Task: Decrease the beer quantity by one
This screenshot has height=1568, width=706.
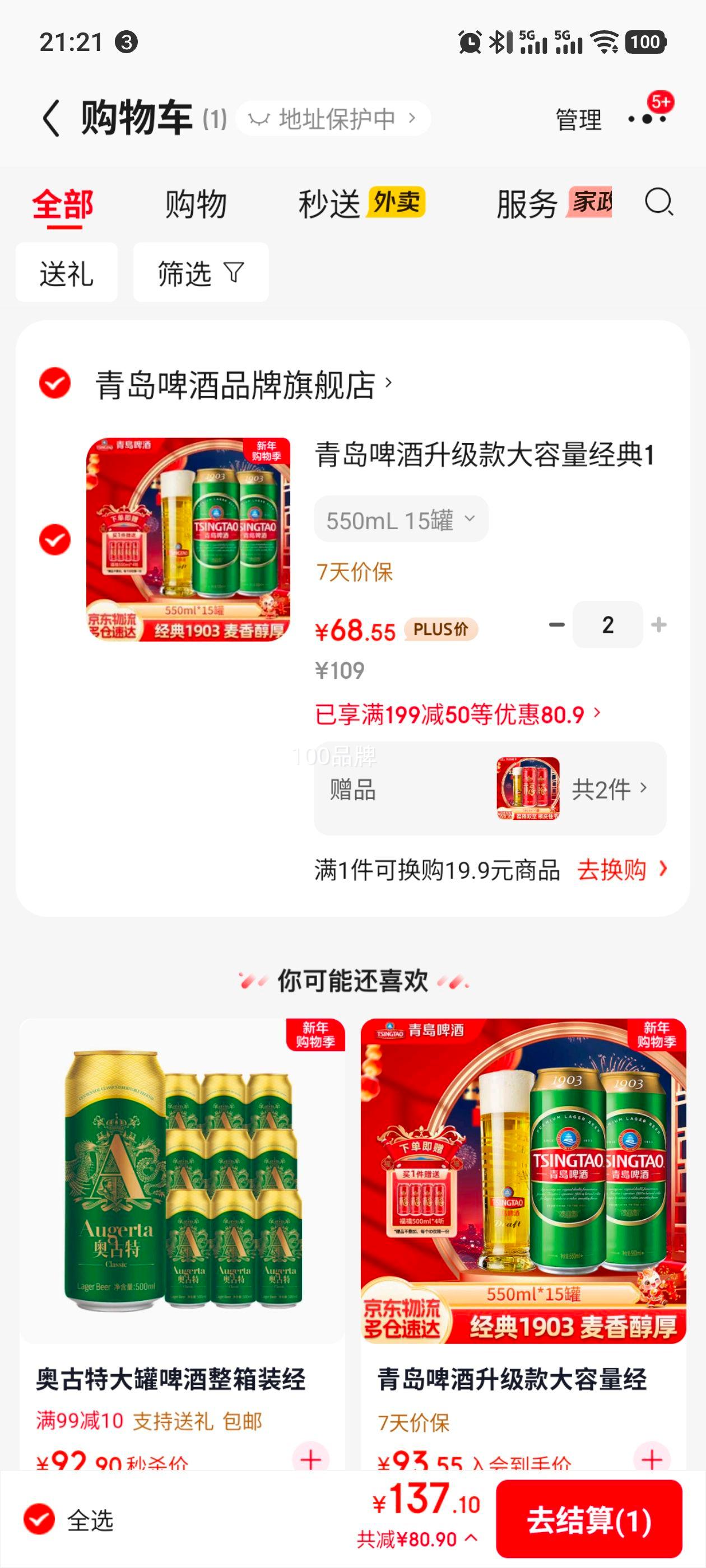Action: pyautogui.click(x=556, y=624)
